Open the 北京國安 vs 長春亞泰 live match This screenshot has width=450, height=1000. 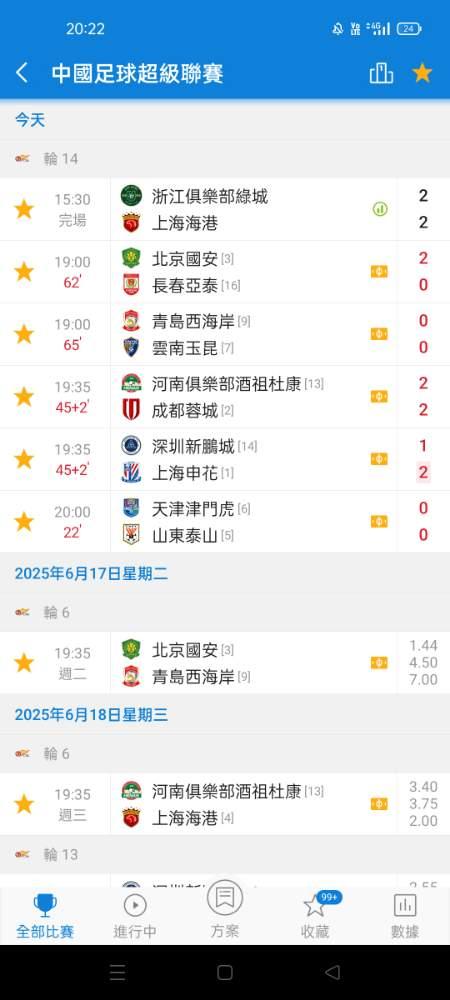point(225,272)
